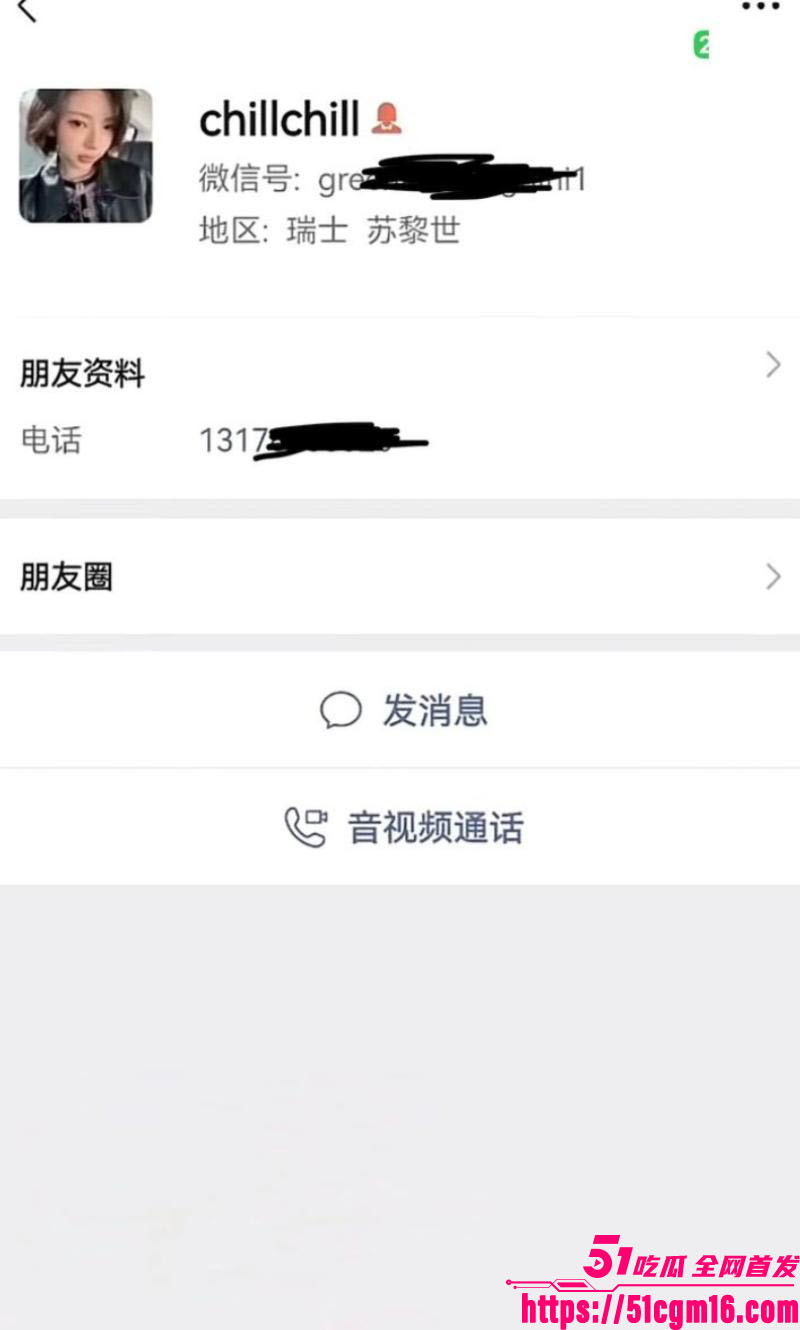
Task: Open chillchill's profile photo
Action: pos(85,155)
